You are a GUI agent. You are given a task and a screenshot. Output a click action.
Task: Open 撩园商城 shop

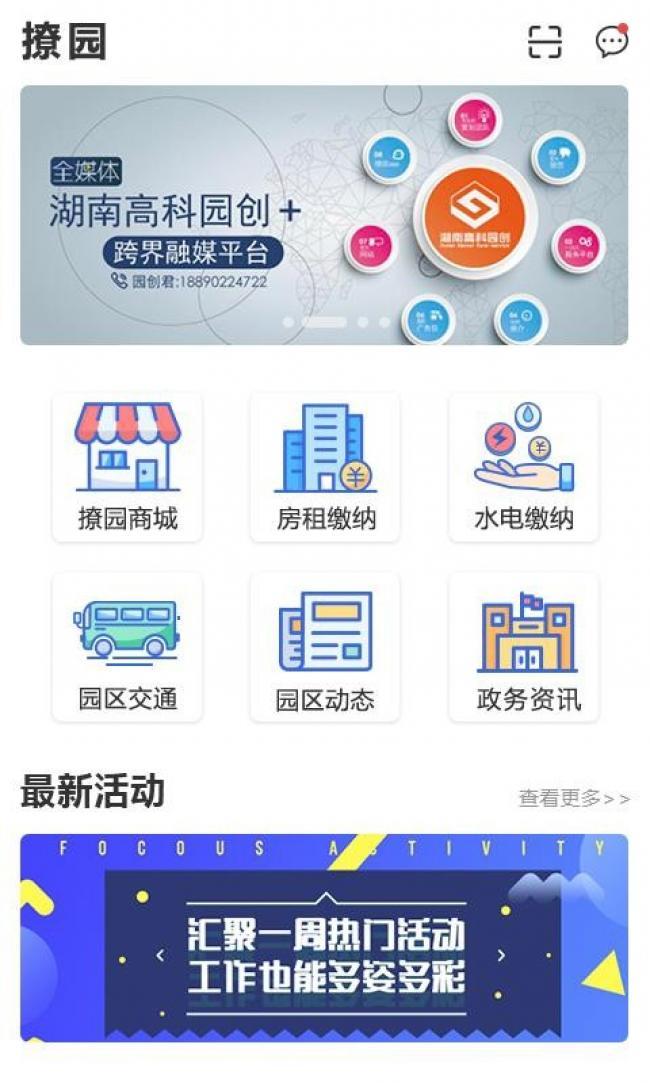coord(127,467)
